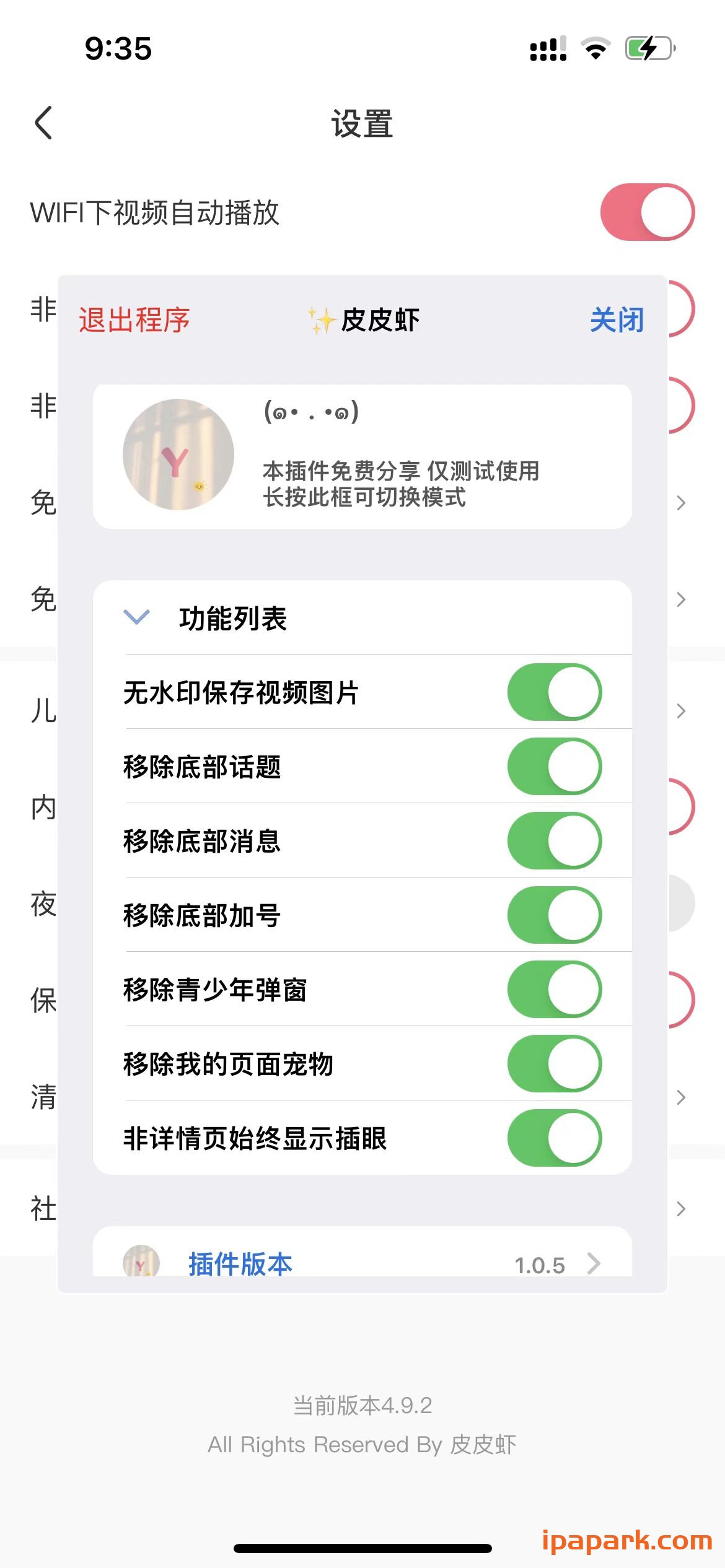Disable 非详情页始终显示插眼
The width and height of the screenshot is (725, 1568).
point(556,1138)
